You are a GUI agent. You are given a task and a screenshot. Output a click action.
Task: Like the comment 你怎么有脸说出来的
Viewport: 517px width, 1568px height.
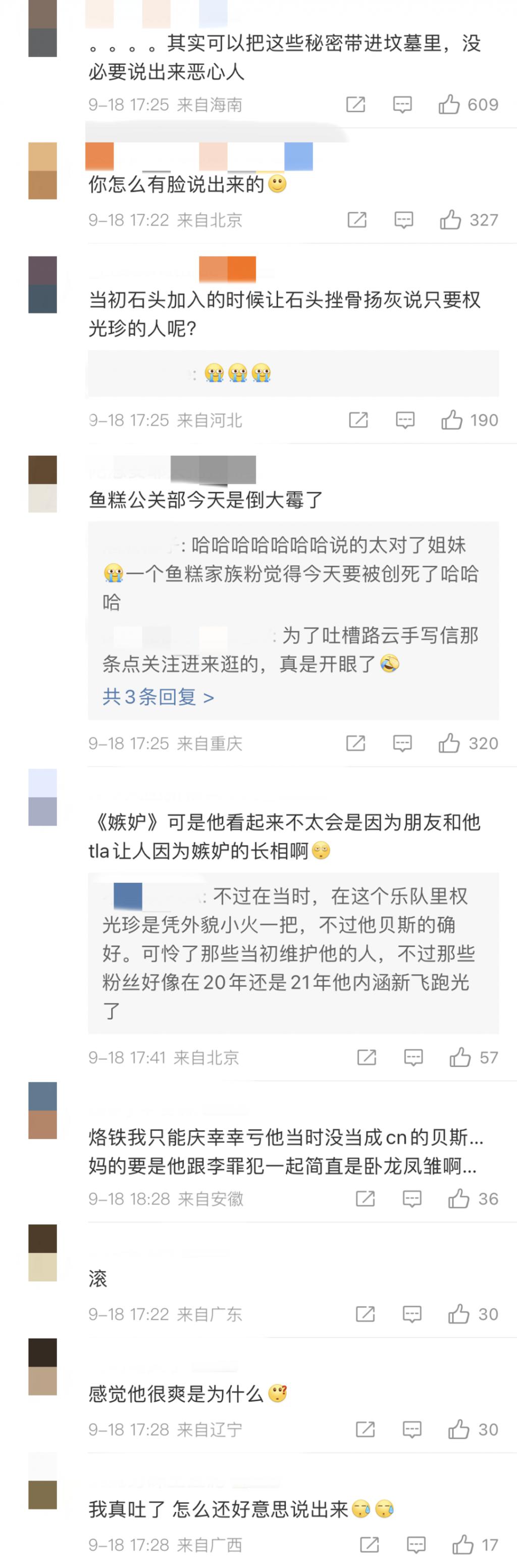[x=450, y=220]
